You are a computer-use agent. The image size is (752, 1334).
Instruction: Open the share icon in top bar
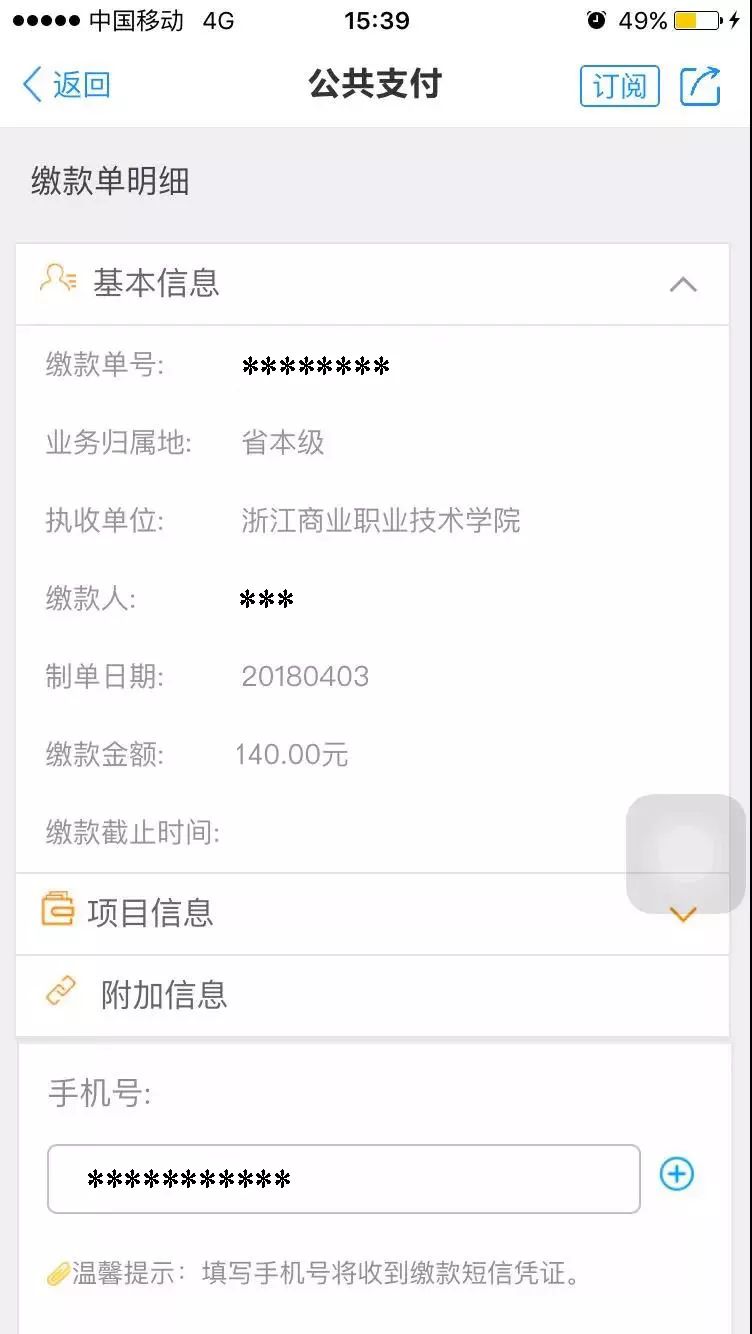click(700, 86)
